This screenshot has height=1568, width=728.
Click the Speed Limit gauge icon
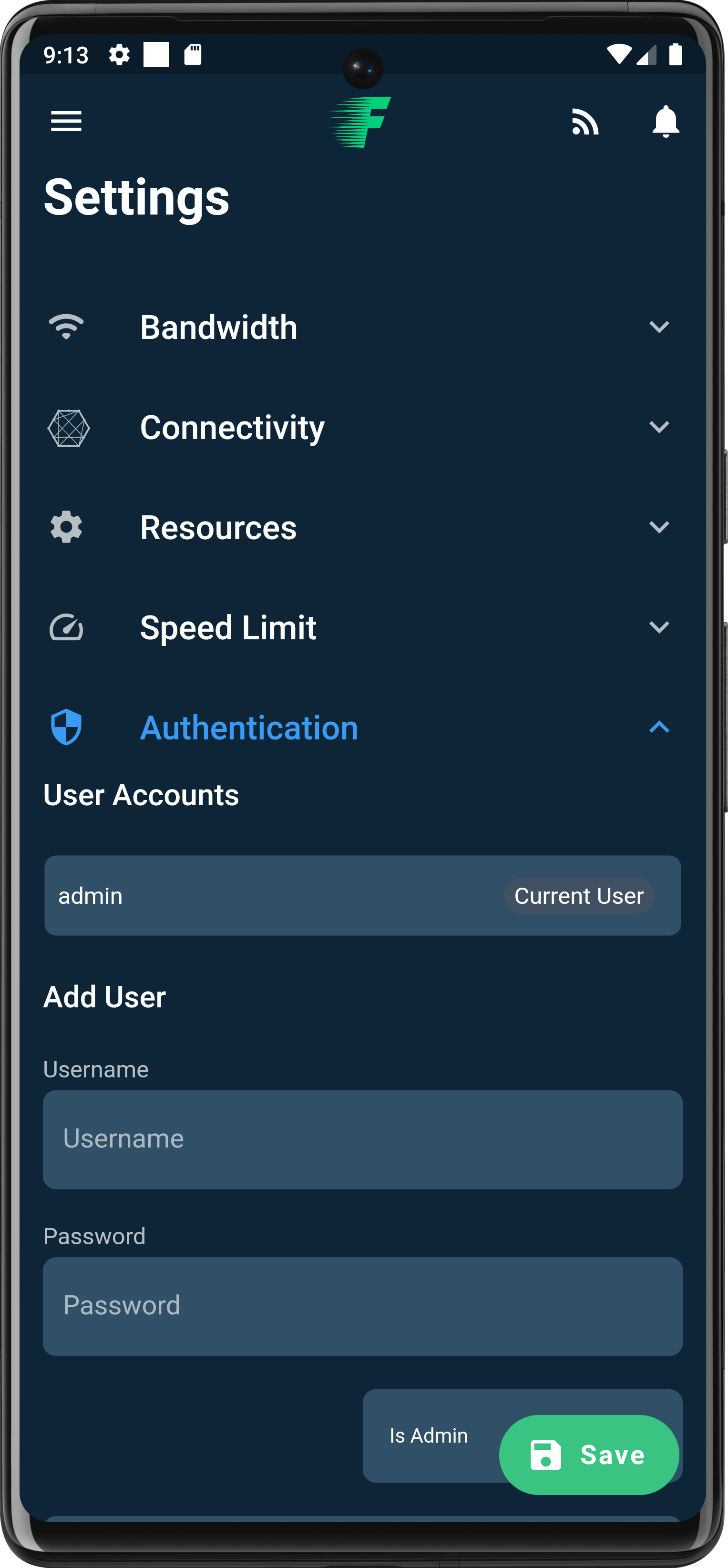point(67,627)
